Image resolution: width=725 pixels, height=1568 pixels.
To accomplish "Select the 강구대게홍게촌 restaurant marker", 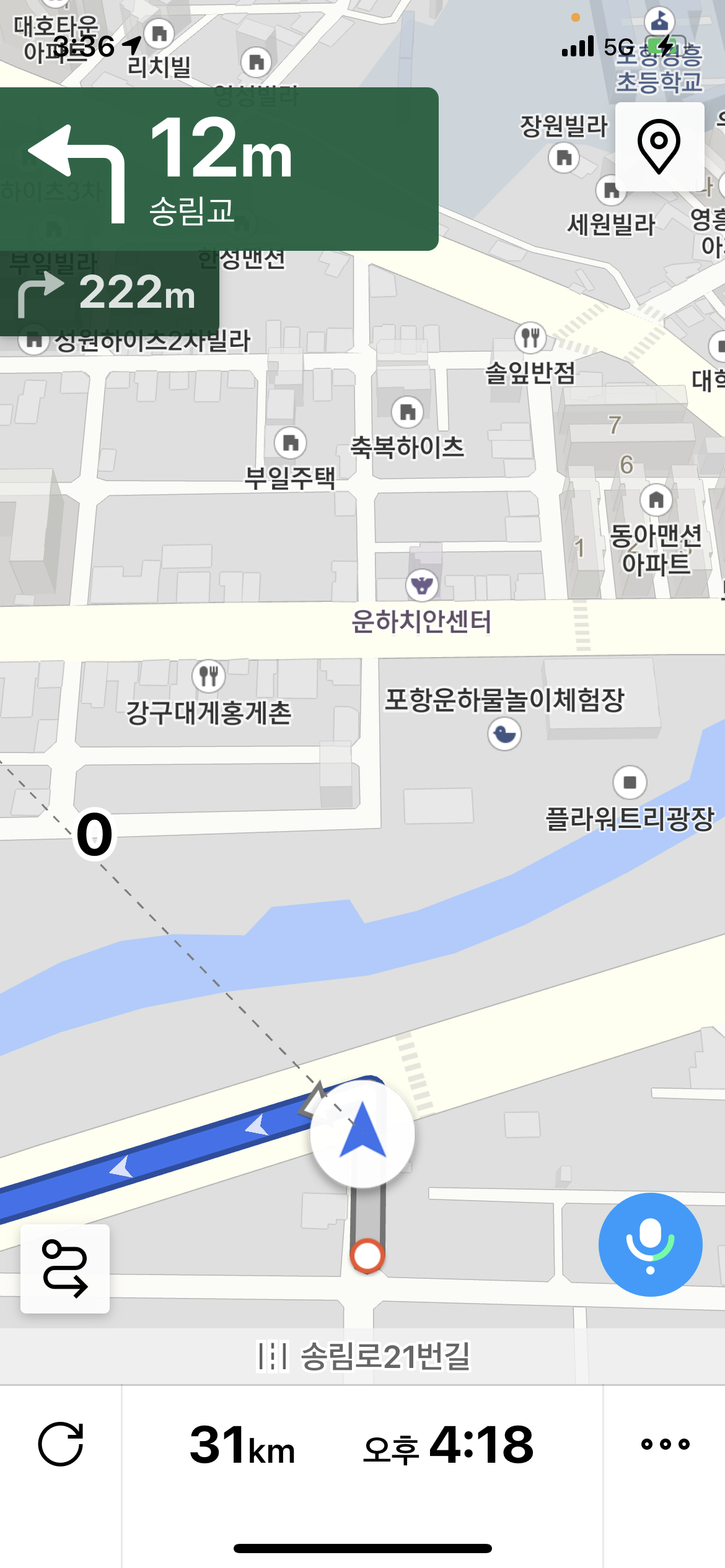I will click(209, 676).
